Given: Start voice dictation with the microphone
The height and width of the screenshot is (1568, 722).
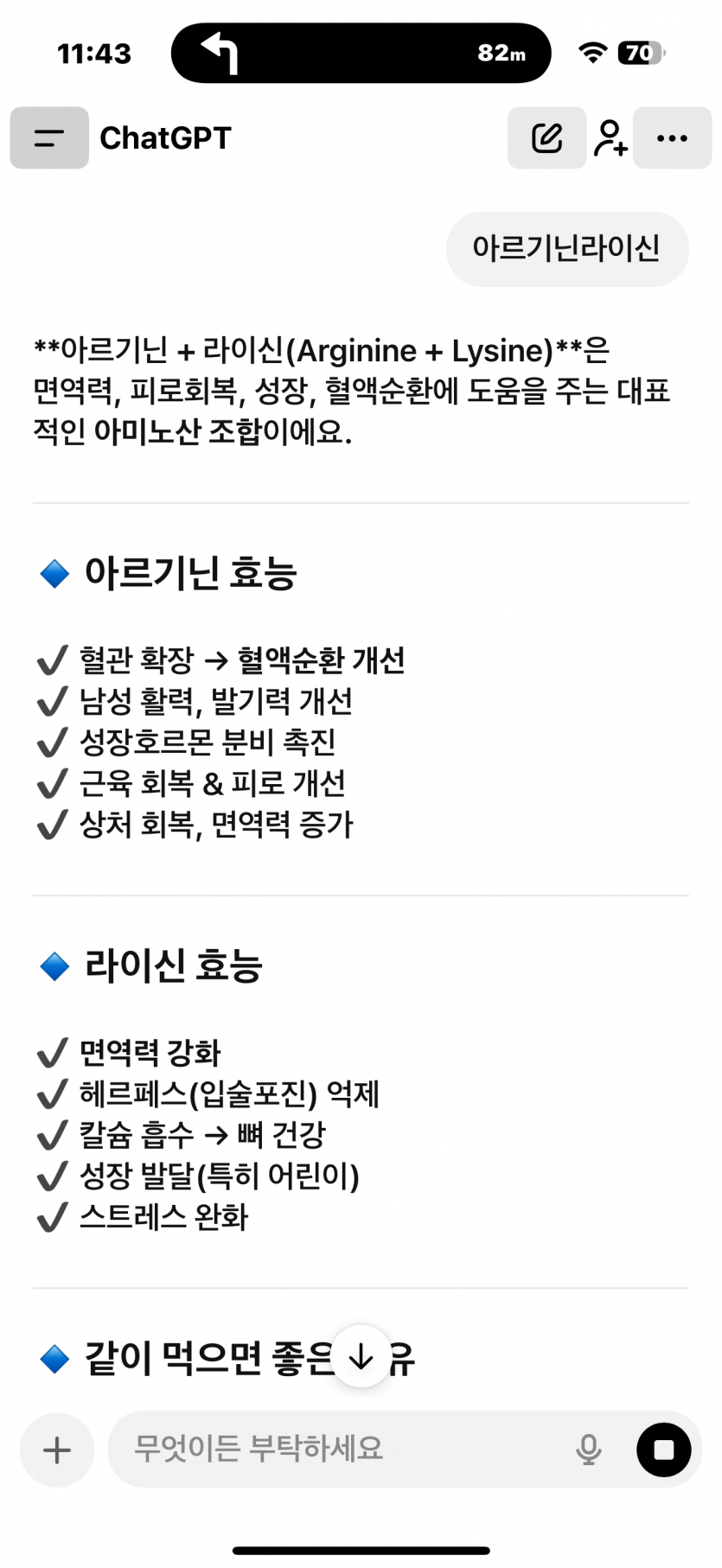Looking at the screenshot, I should [588, 1450].
